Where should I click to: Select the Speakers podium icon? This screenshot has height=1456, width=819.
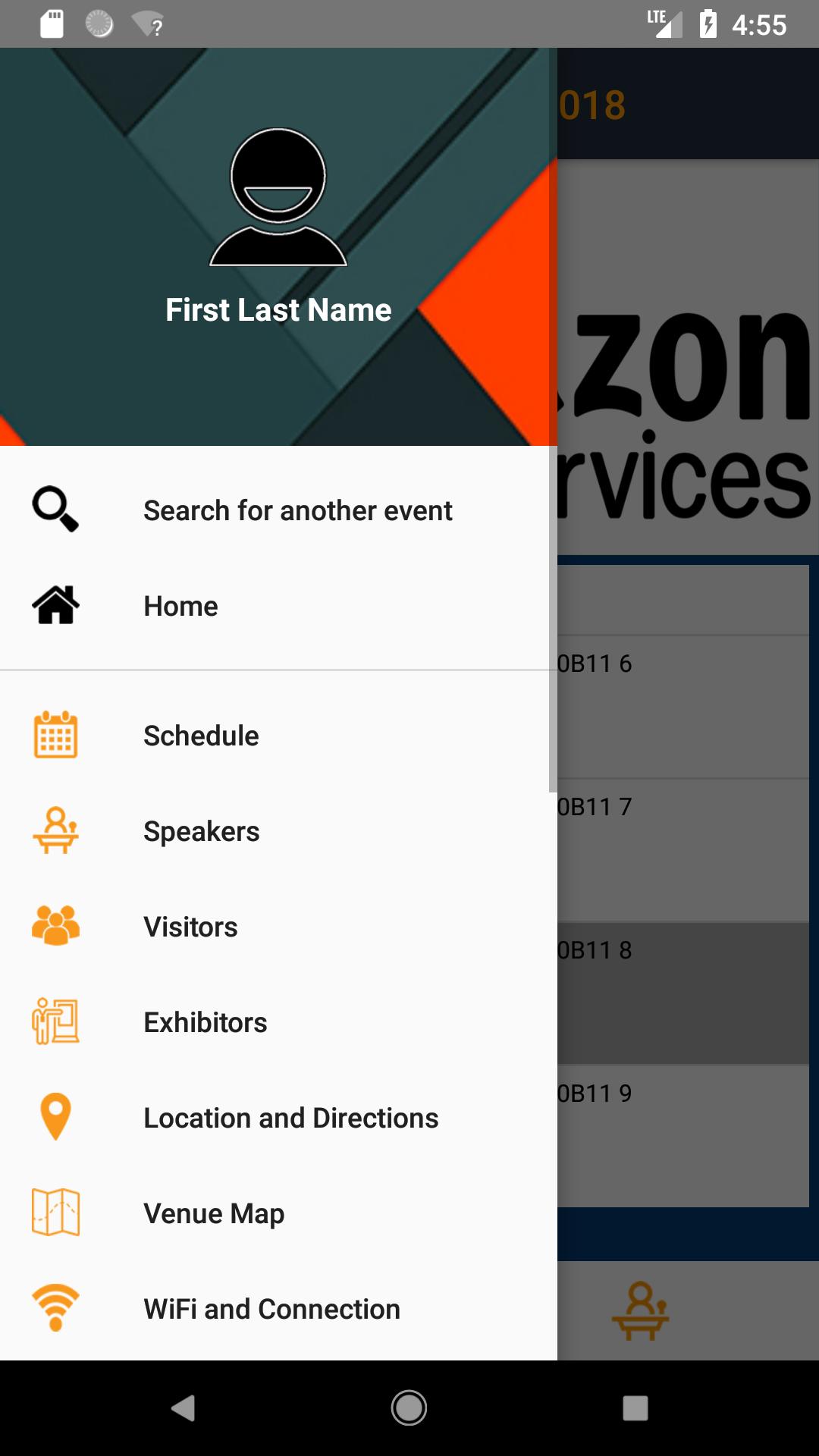[55, 831]
